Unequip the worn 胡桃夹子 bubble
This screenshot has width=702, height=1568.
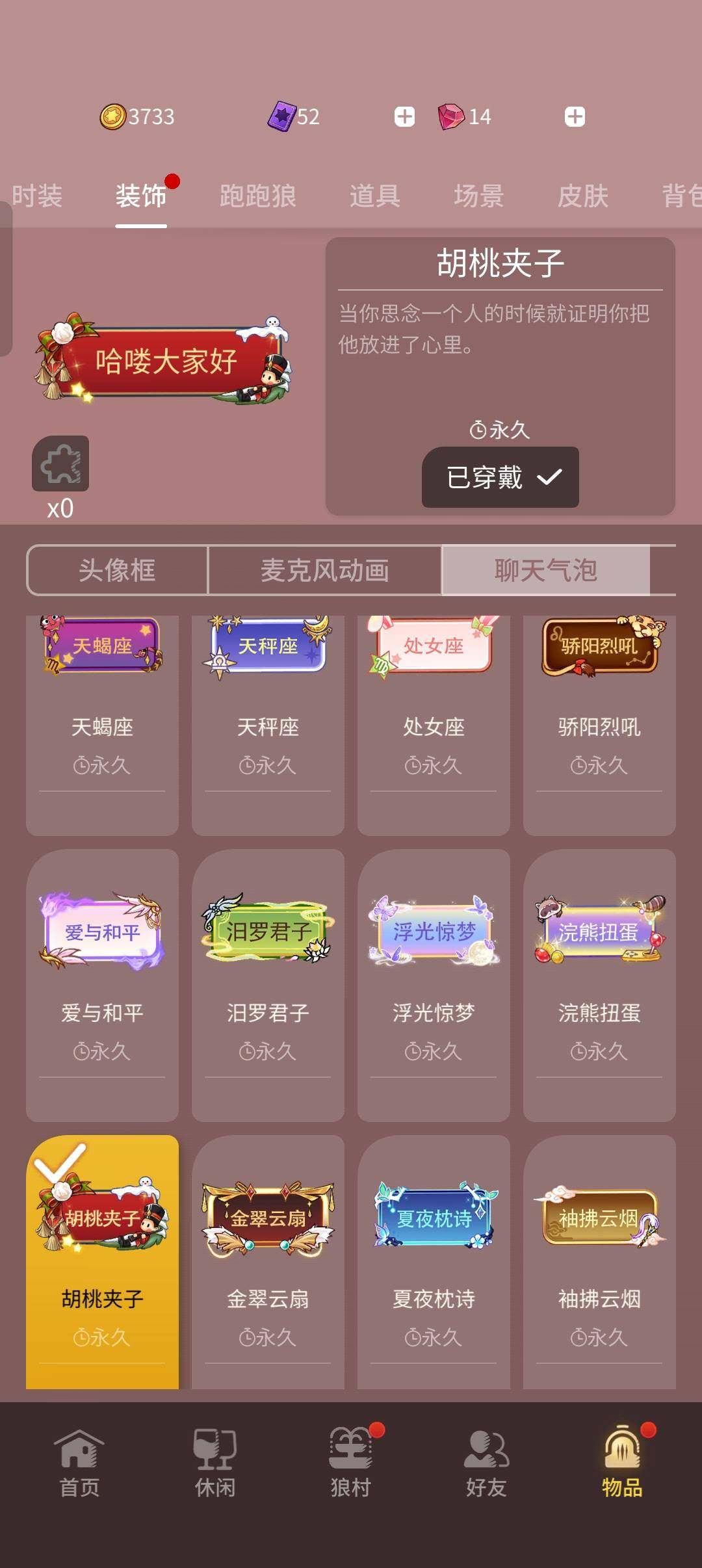click(x=499, y=478)
